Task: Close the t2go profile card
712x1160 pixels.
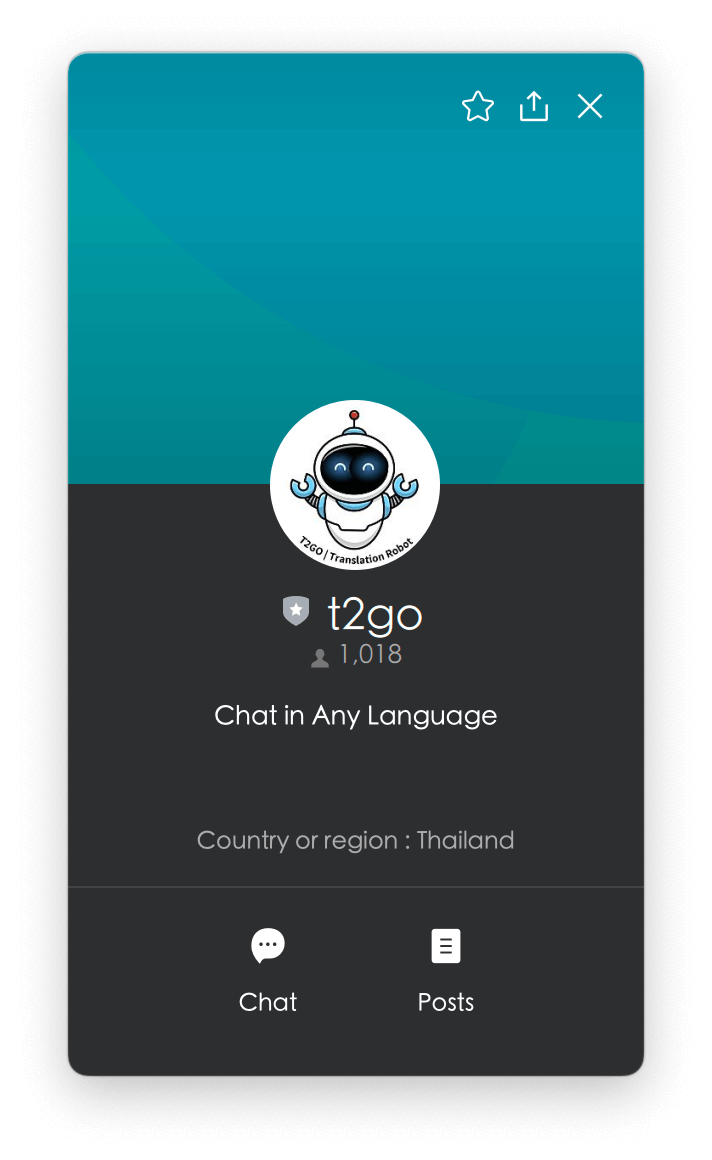Action: click(x=590, y=106)
